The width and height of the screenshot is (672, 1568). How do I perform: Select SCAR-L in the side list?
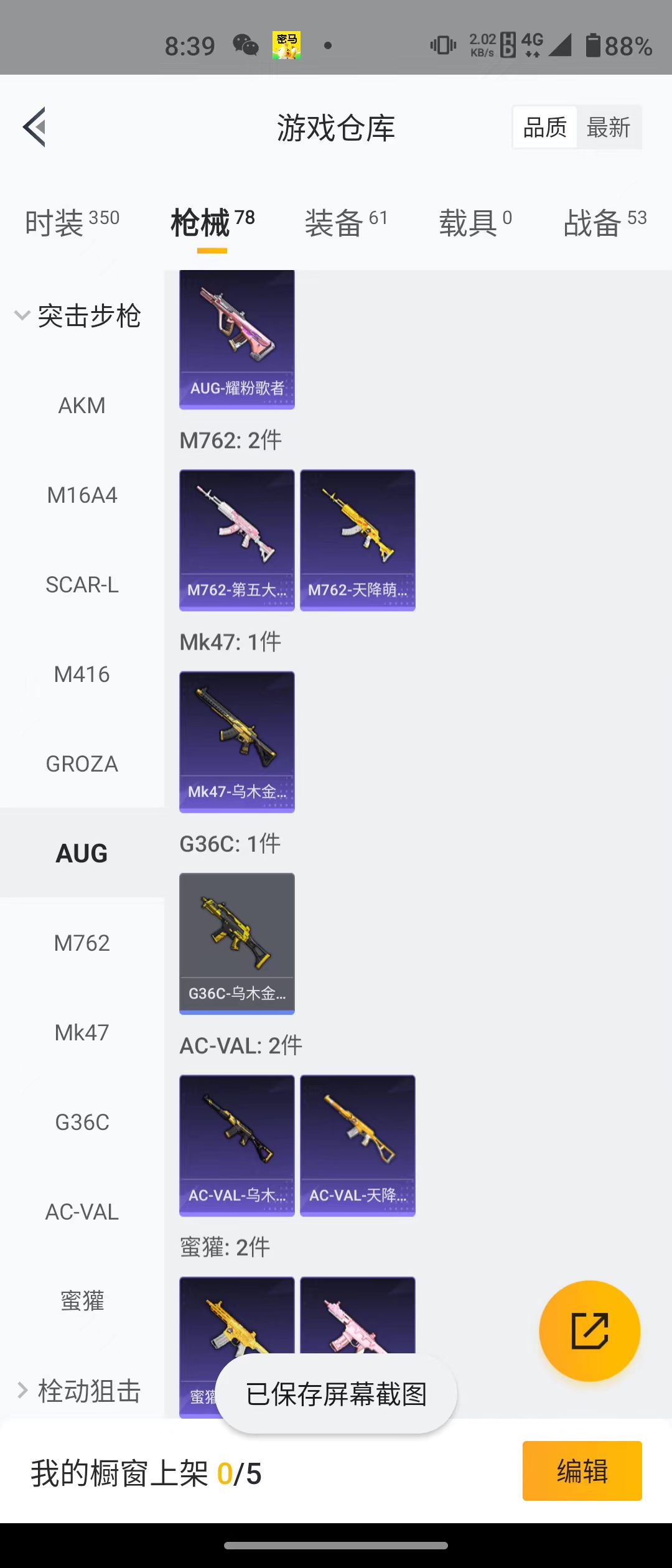[82, 585]
